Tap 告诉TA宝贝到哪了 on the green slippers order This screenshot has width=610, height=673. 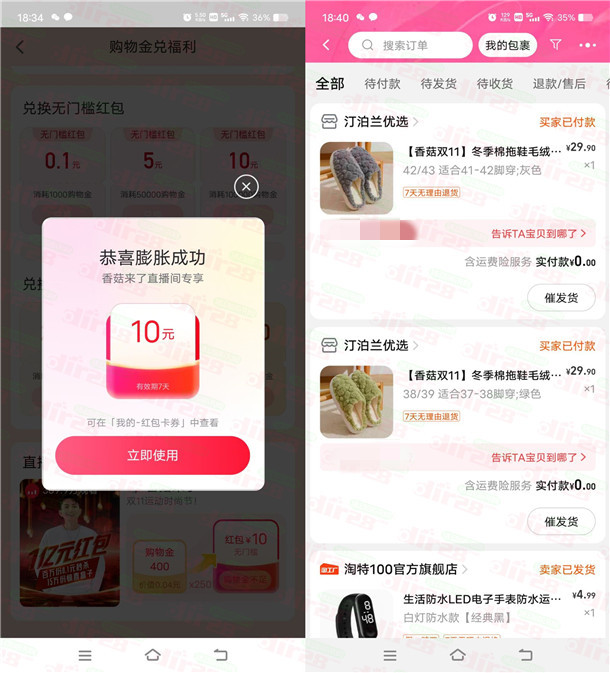click(x=538, y=457)
